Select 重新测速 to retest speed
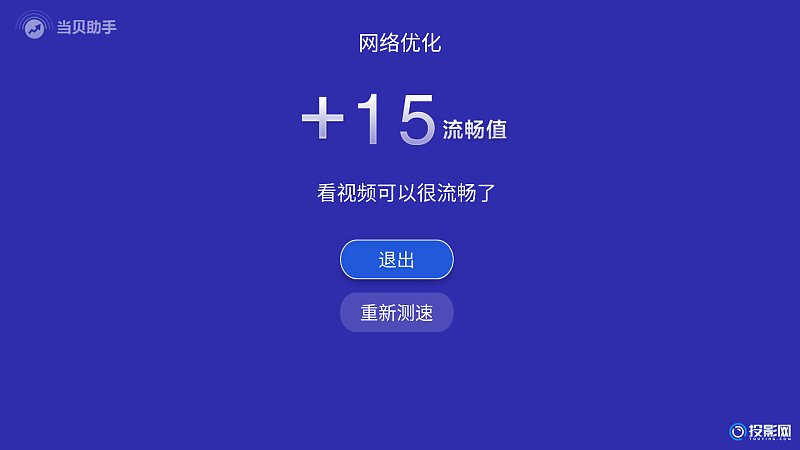 click(397, 313)
